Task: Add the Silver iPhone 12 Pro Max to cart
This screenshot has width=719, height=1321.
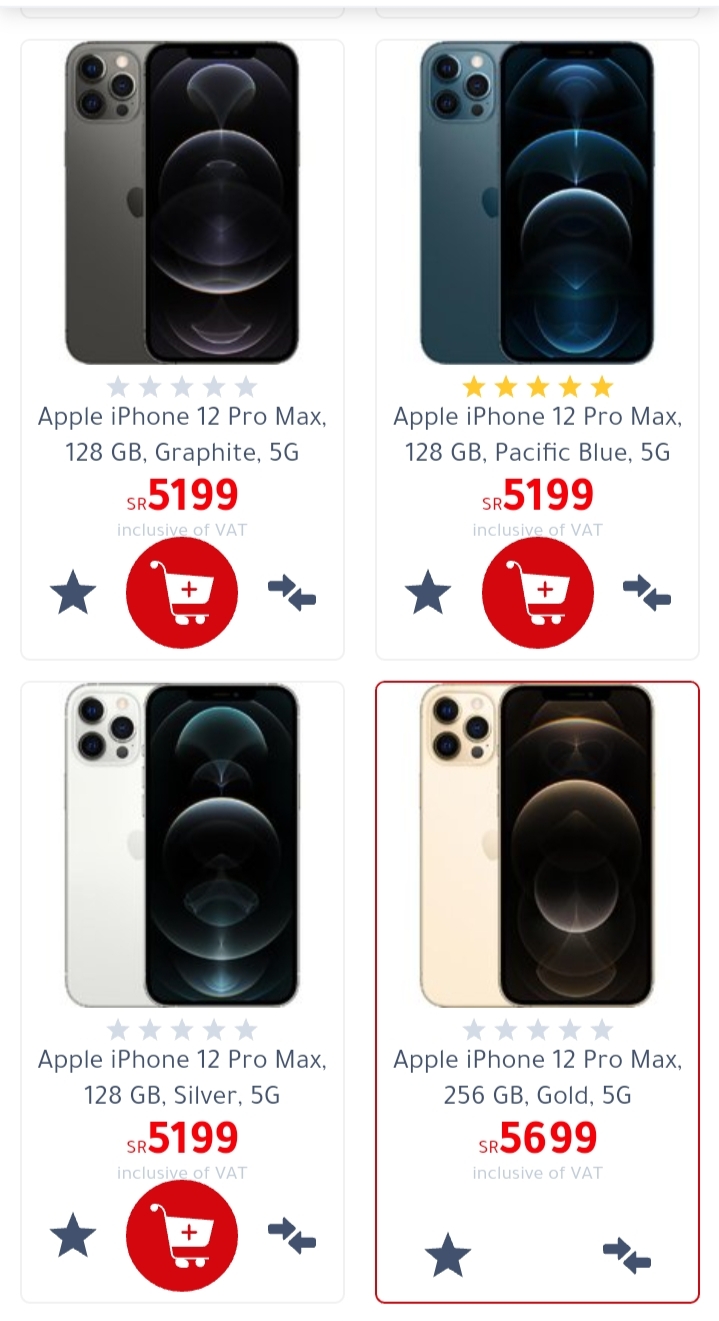Action: pos(182,1236)
